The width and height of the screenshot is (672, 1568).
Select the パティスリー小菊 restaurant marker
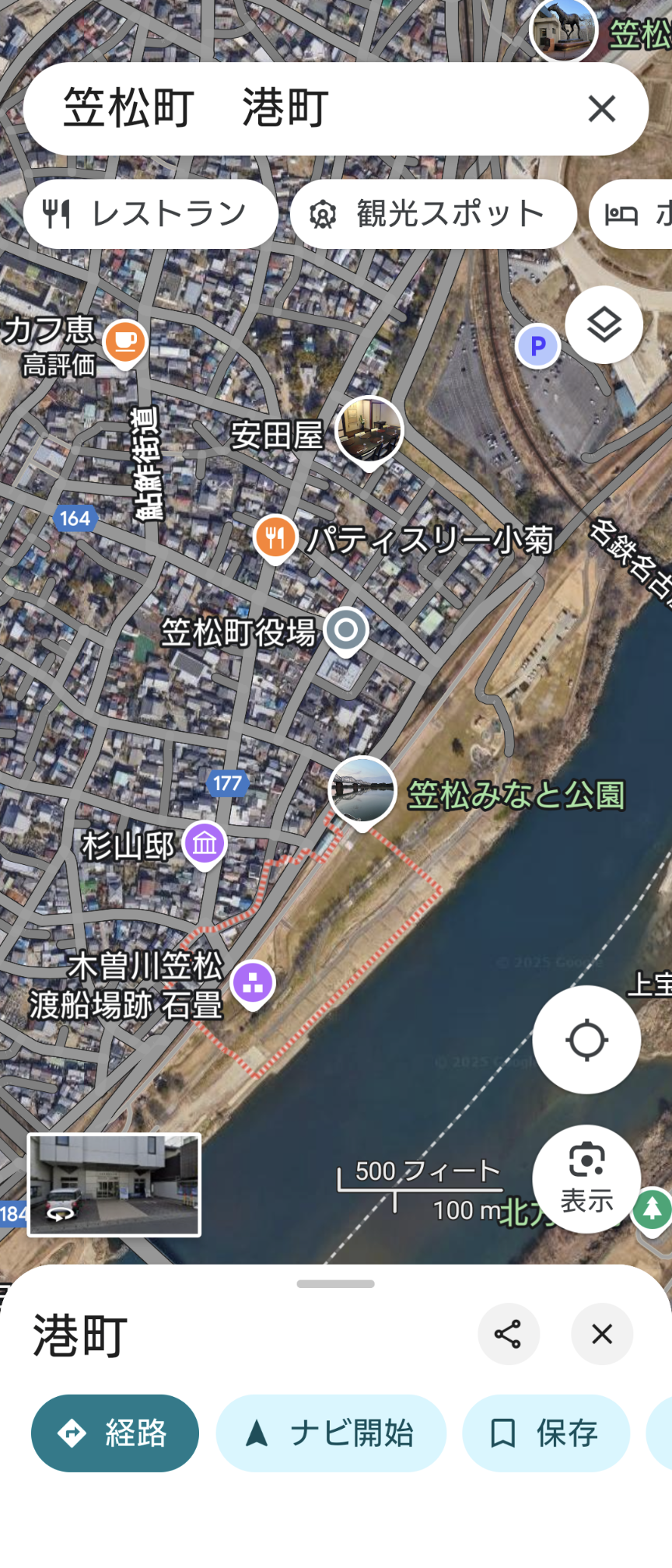tap(275, 537)
